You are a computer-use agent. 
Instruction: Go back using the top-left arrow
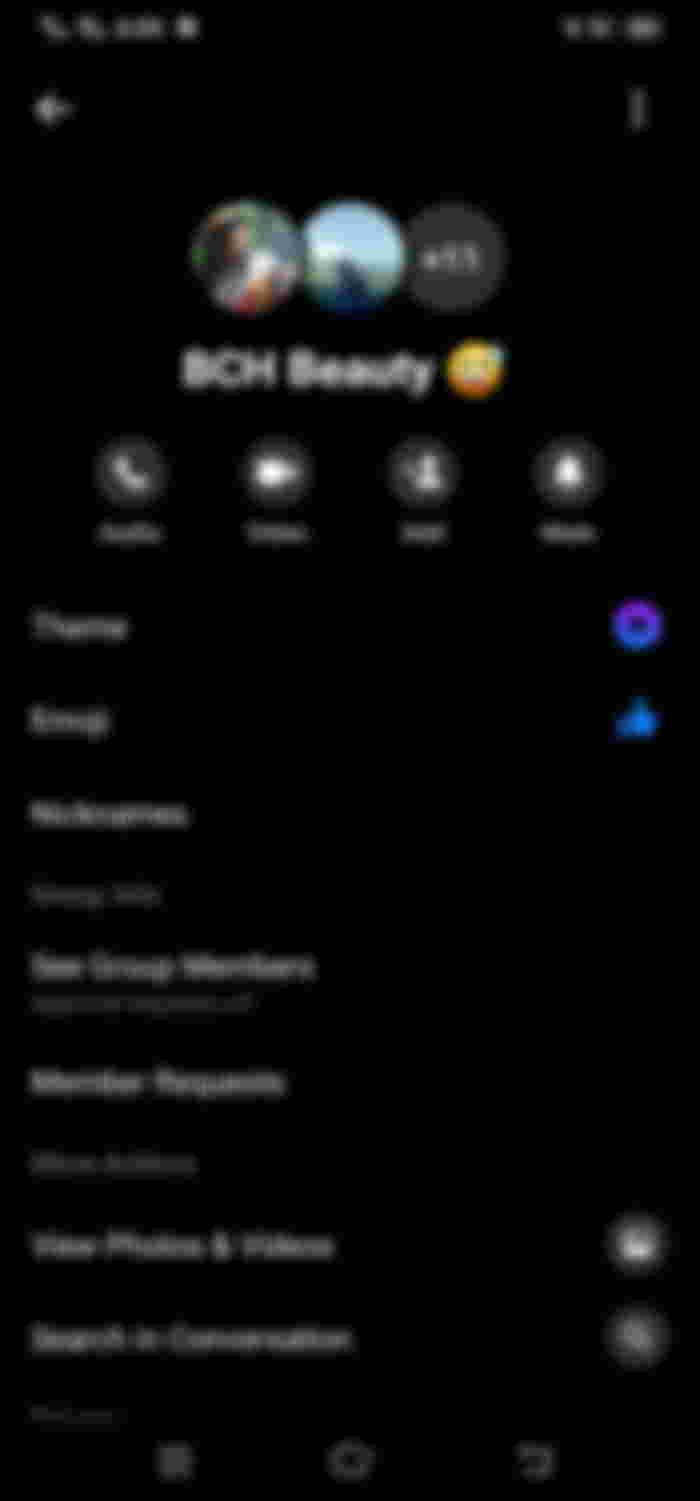pos(52,109)
